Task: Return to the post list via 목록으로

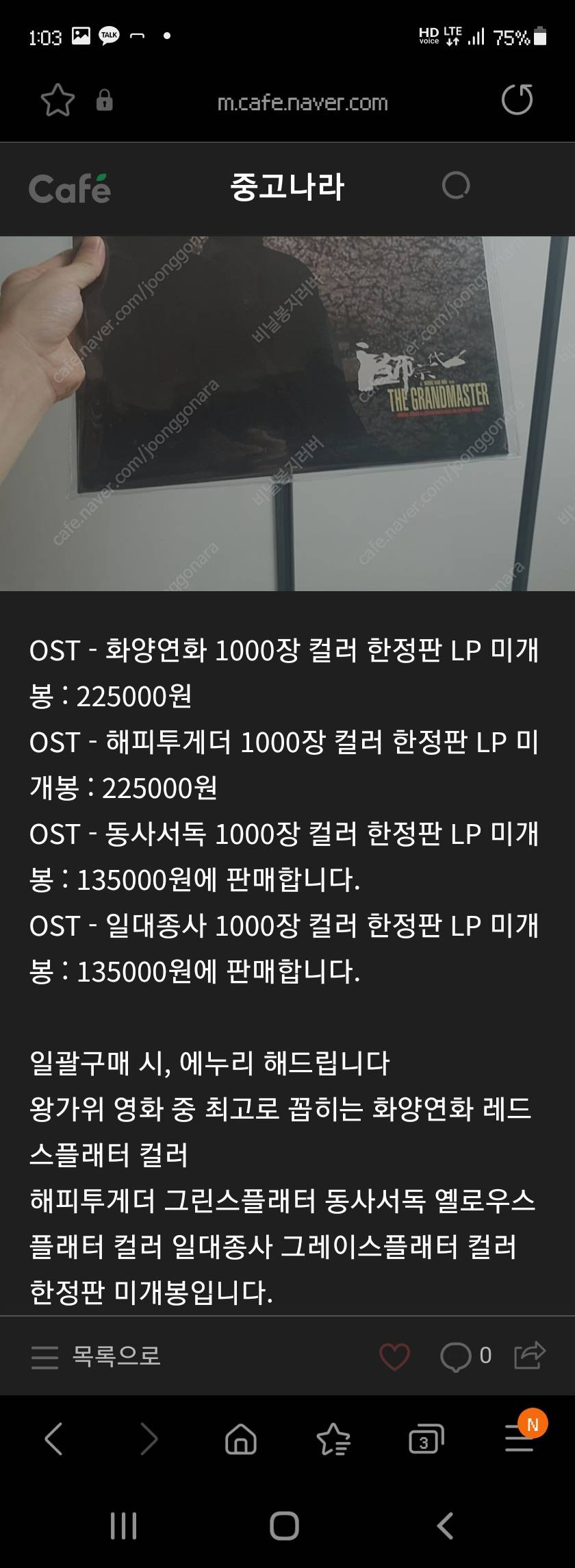Action: tap(97, 1356)
